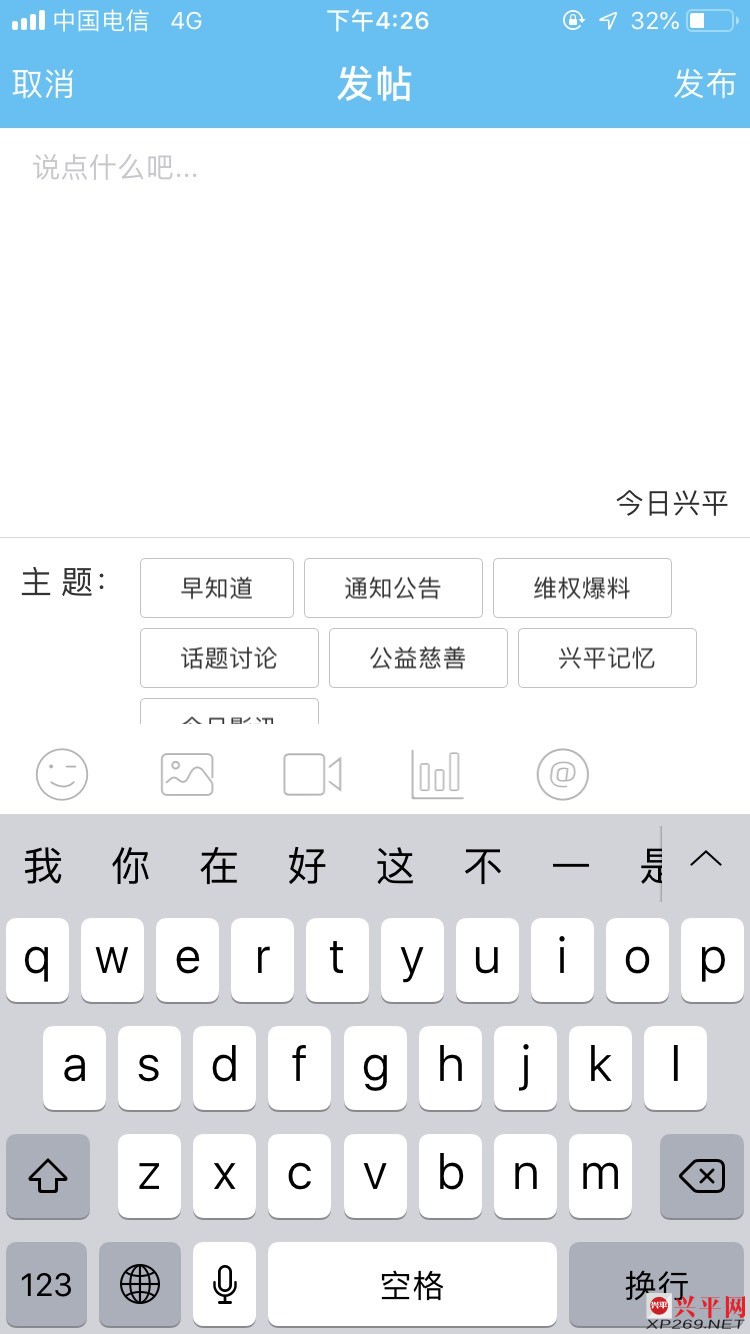Choose the 通知公告 topic
750x1334 pixels.
click(x=393, y=588)
